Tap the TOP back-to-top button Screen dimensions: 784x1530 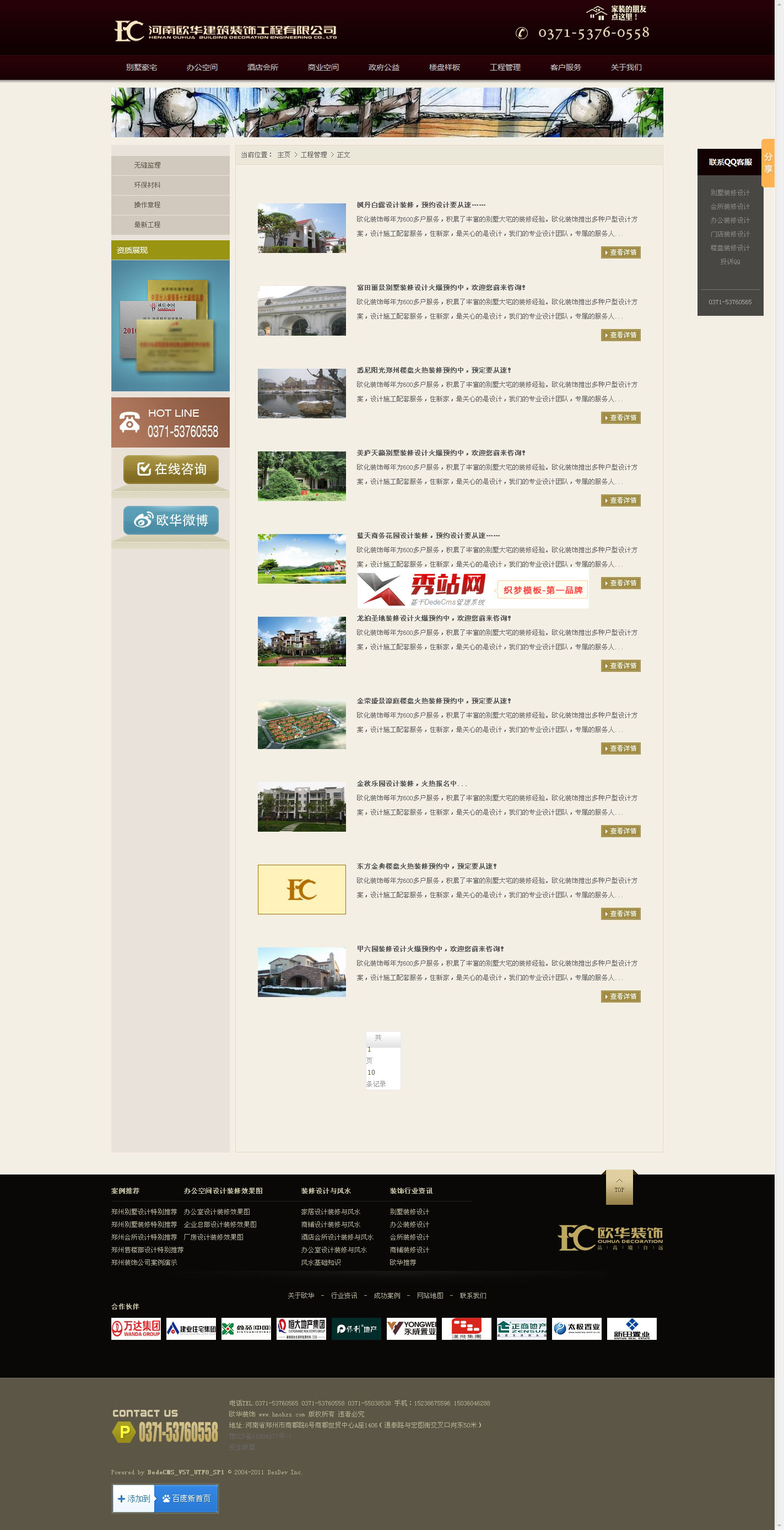click(619, 1187)
